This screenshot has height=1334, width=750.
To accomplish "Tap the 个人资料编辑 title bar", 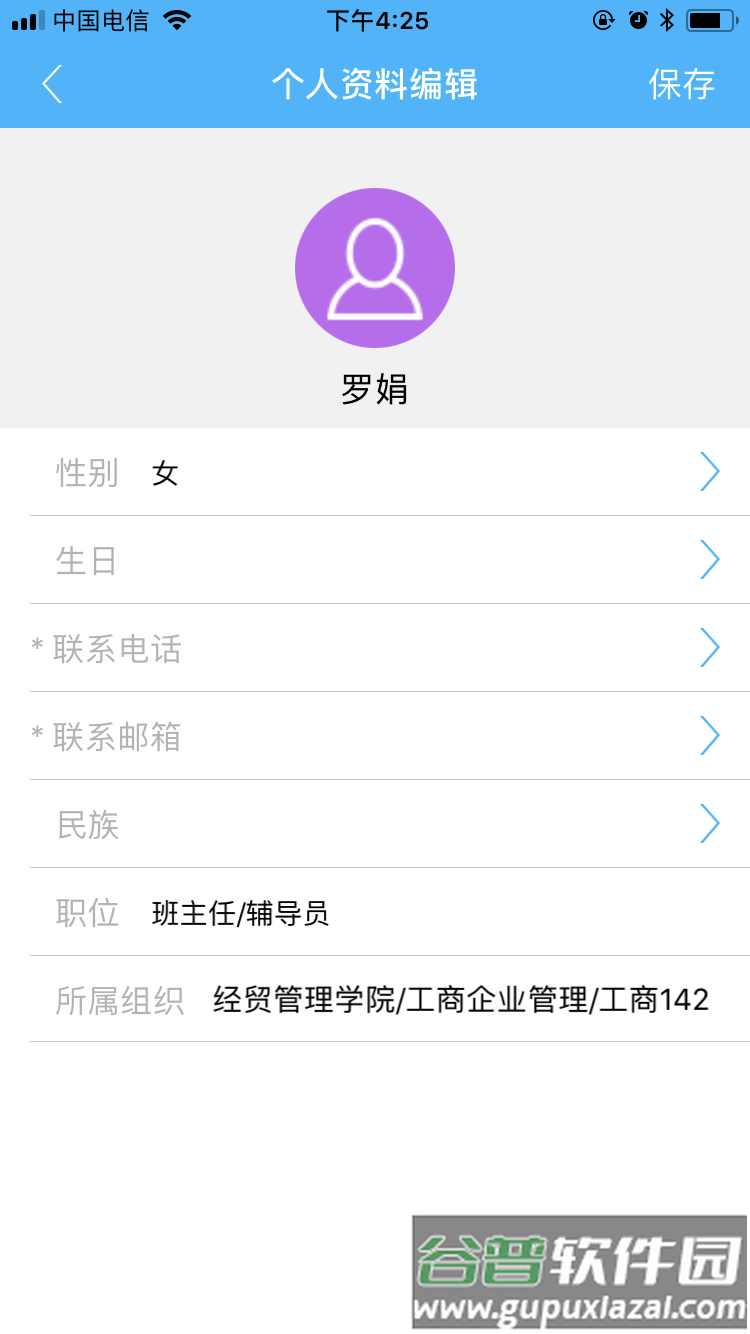I will pyautogui.click(x=375, y=84).
